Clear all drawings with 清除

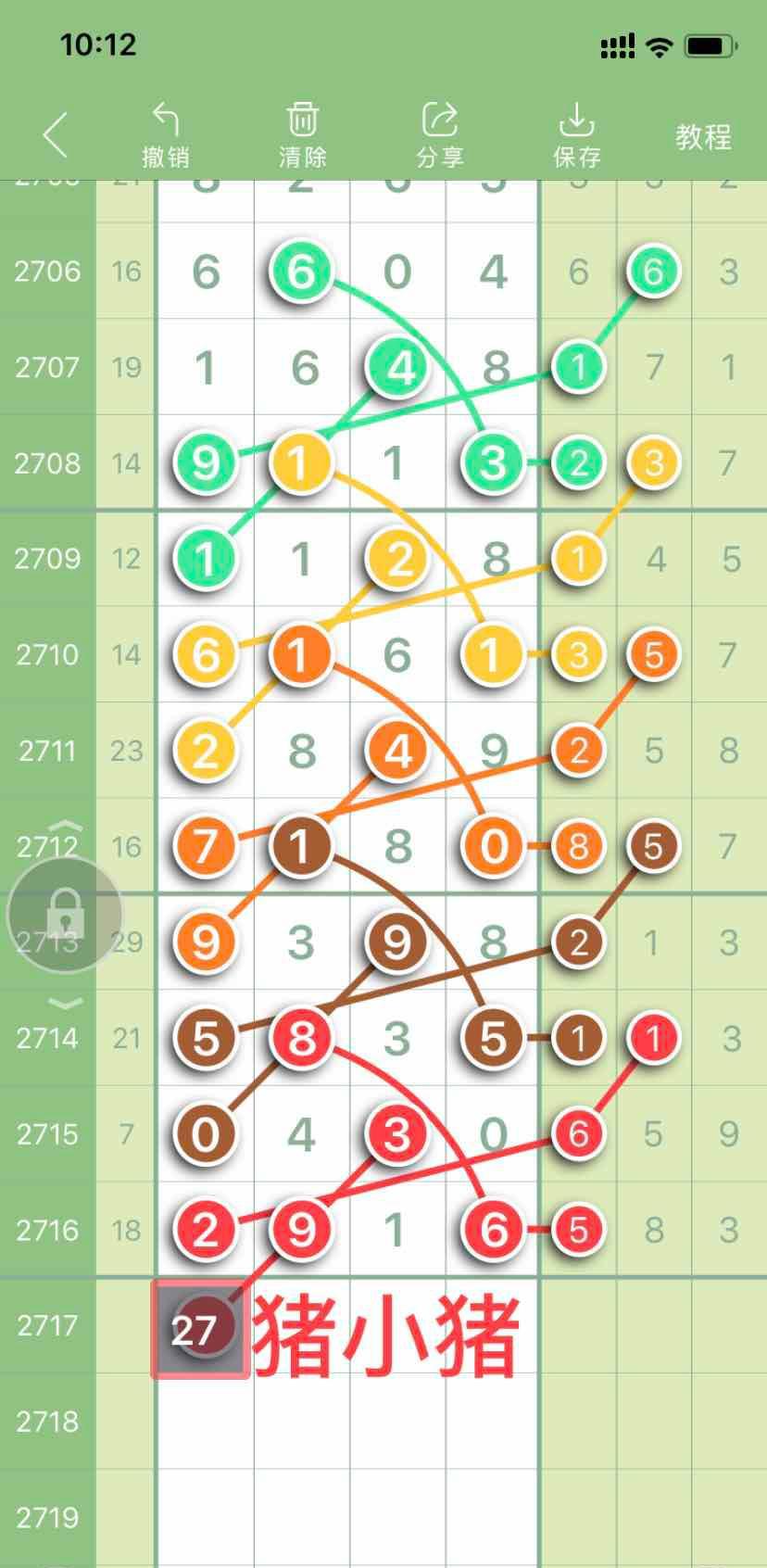pos(303,135)
